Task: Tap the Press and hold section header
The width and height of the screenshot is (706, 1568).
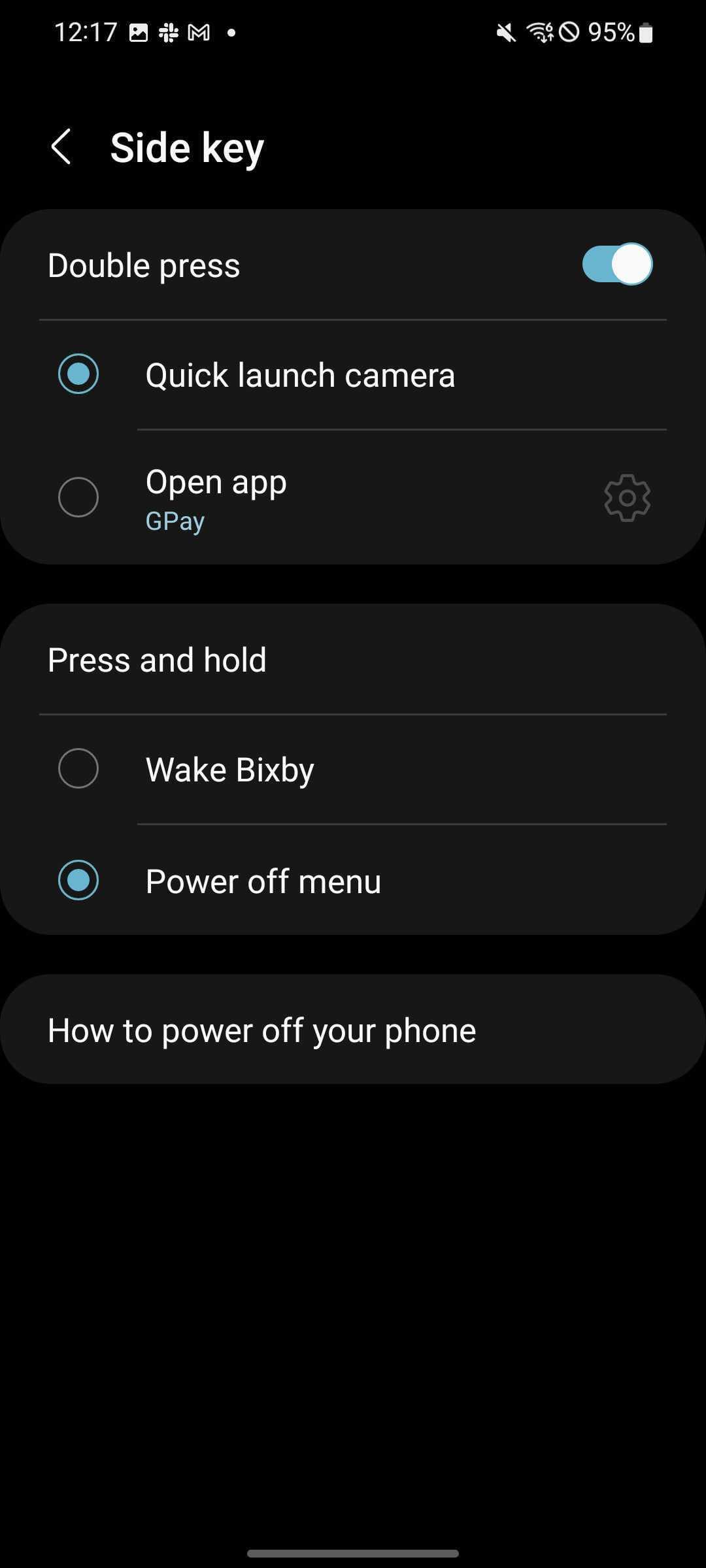Action: click(156, 659)
